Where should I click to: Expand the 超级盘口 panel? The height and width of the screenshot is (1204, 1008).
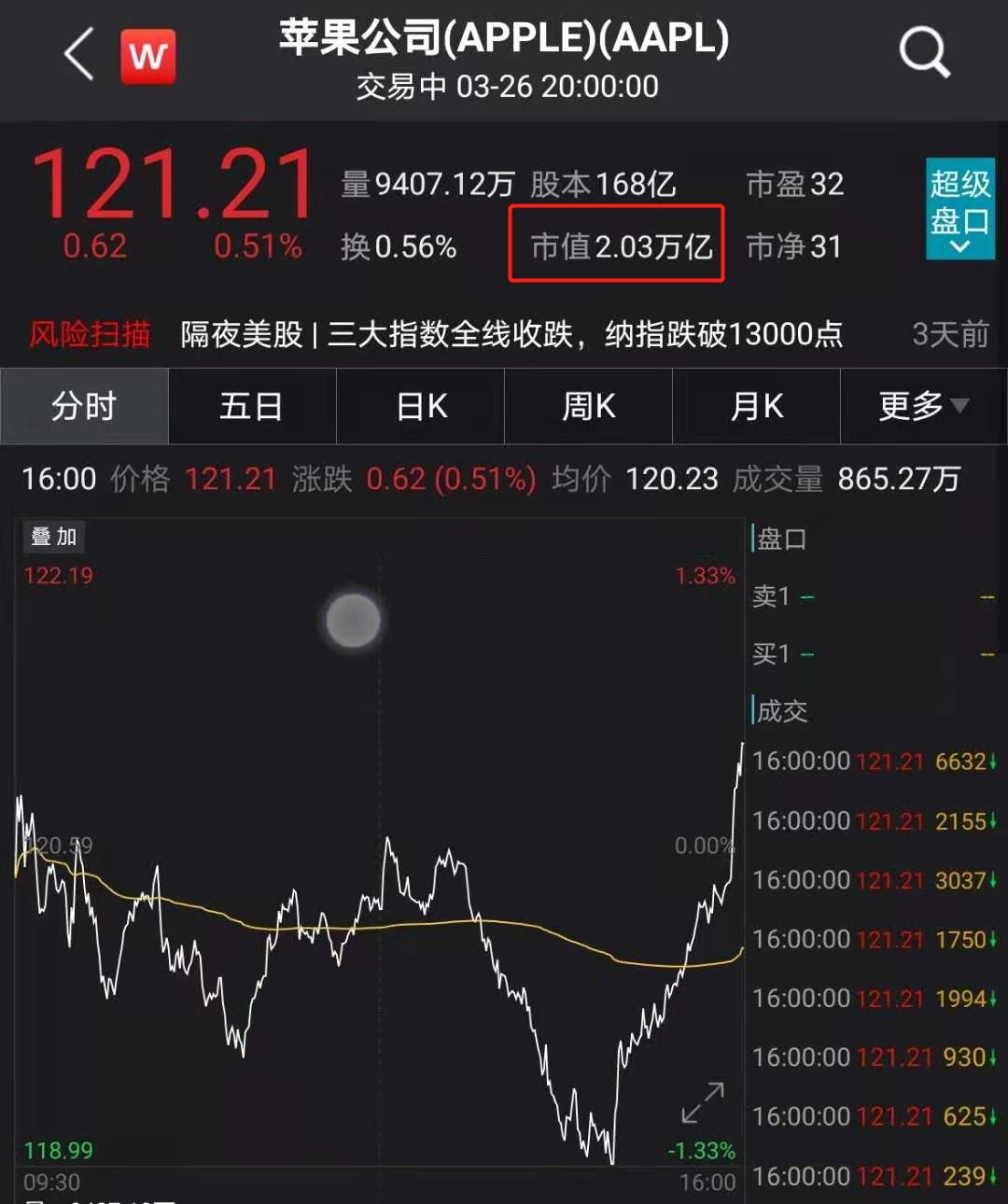(959, 207)
